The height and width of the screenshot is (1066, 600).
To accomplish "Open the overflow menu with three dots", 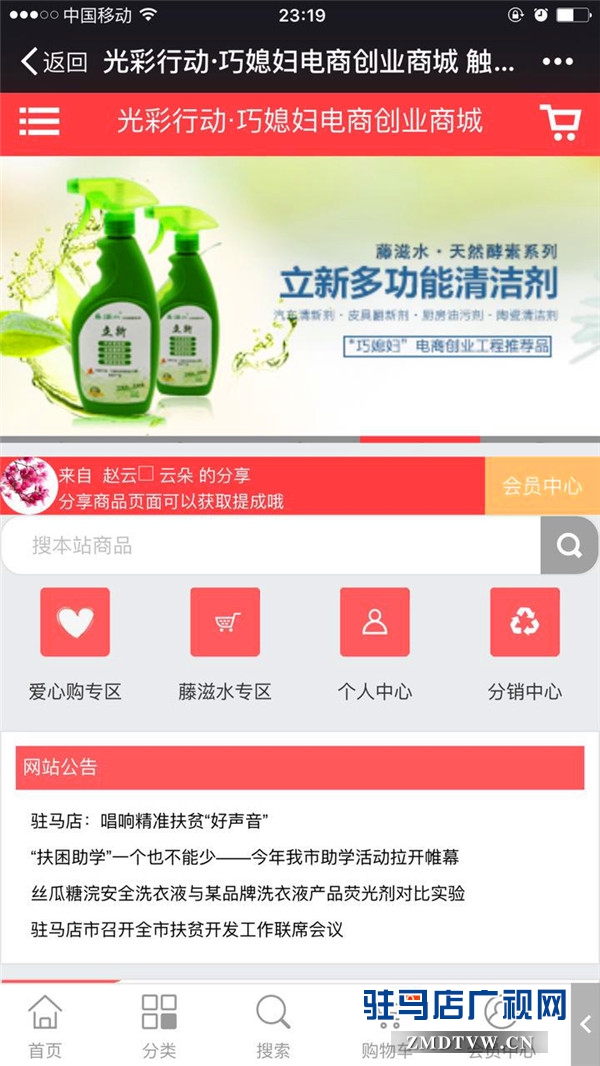I will click(557, 62).
